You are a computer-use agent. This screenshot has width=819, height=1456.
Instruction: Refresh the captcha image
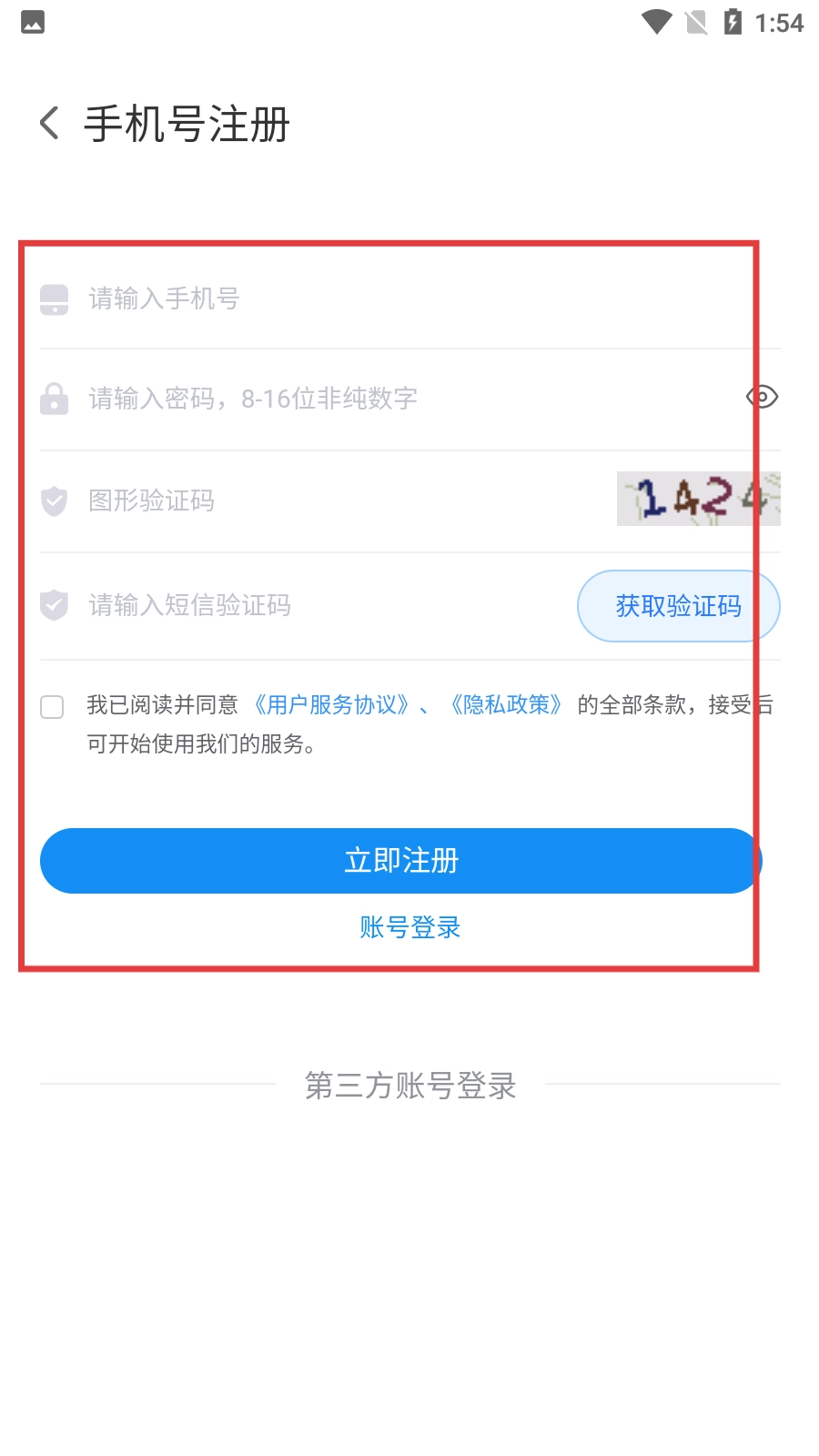(x=699, y=498)
